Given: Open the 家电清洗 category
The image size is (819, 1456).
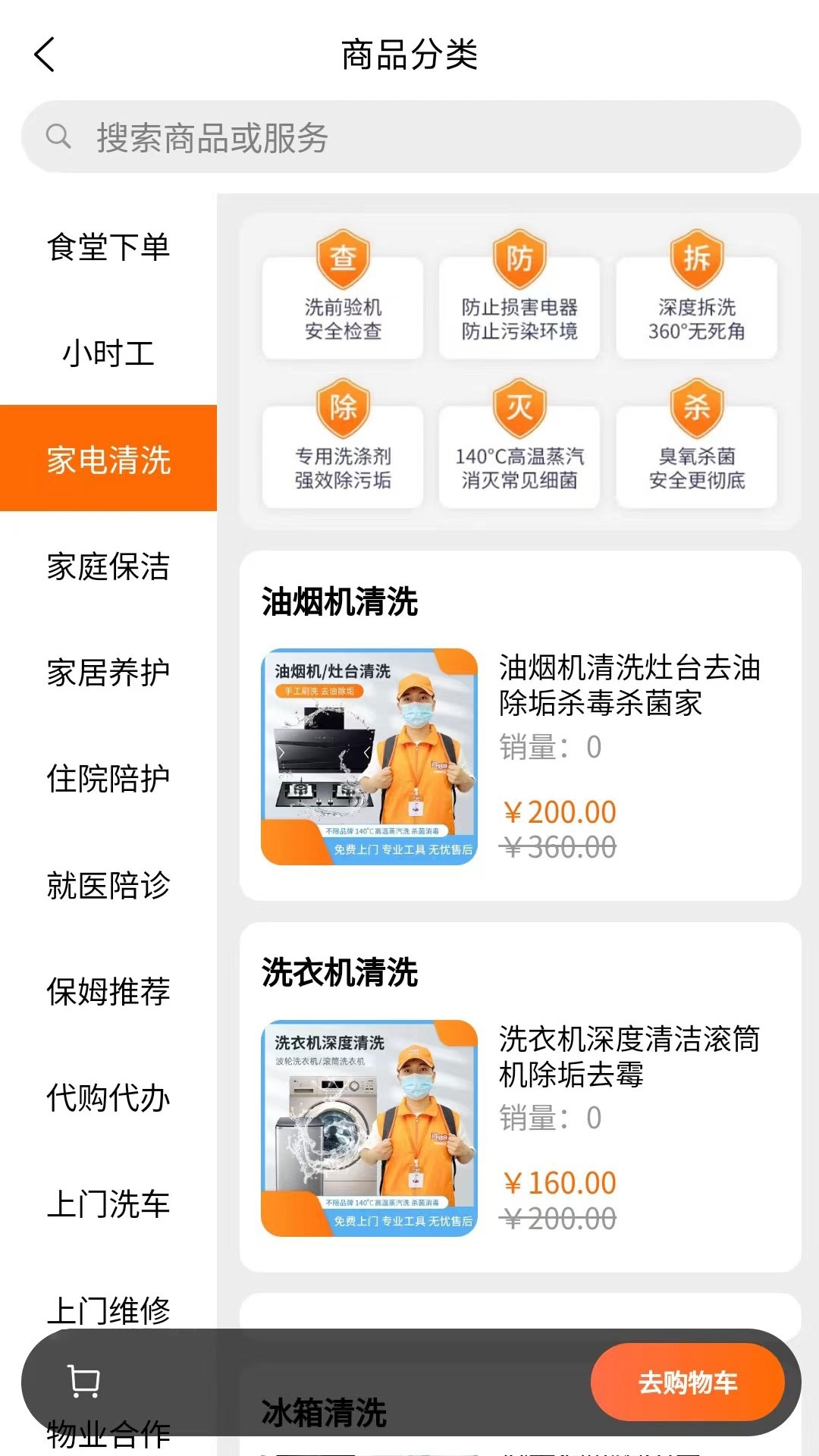Looking at the screenshot, I should click(x=108, y=459).
